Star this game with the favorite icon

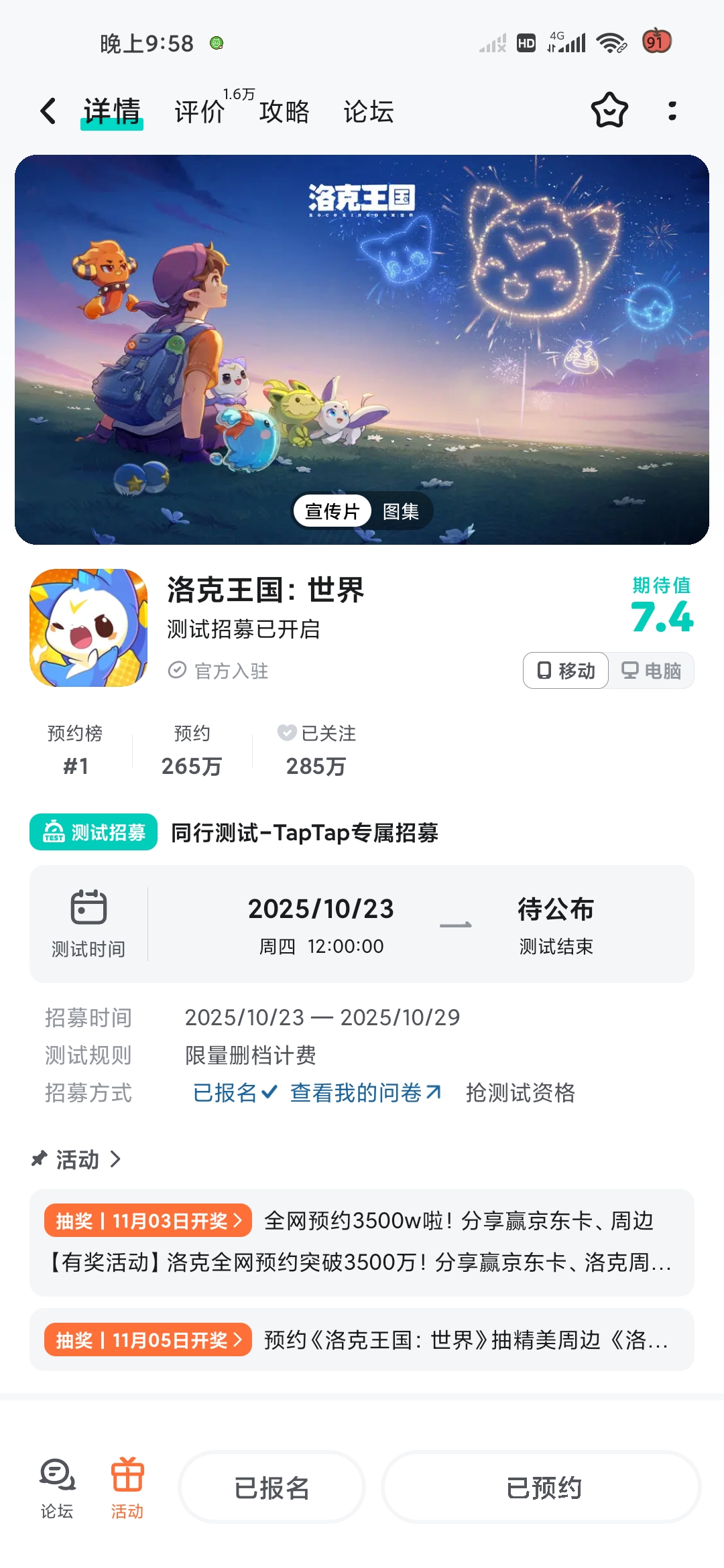pos(609,111)
